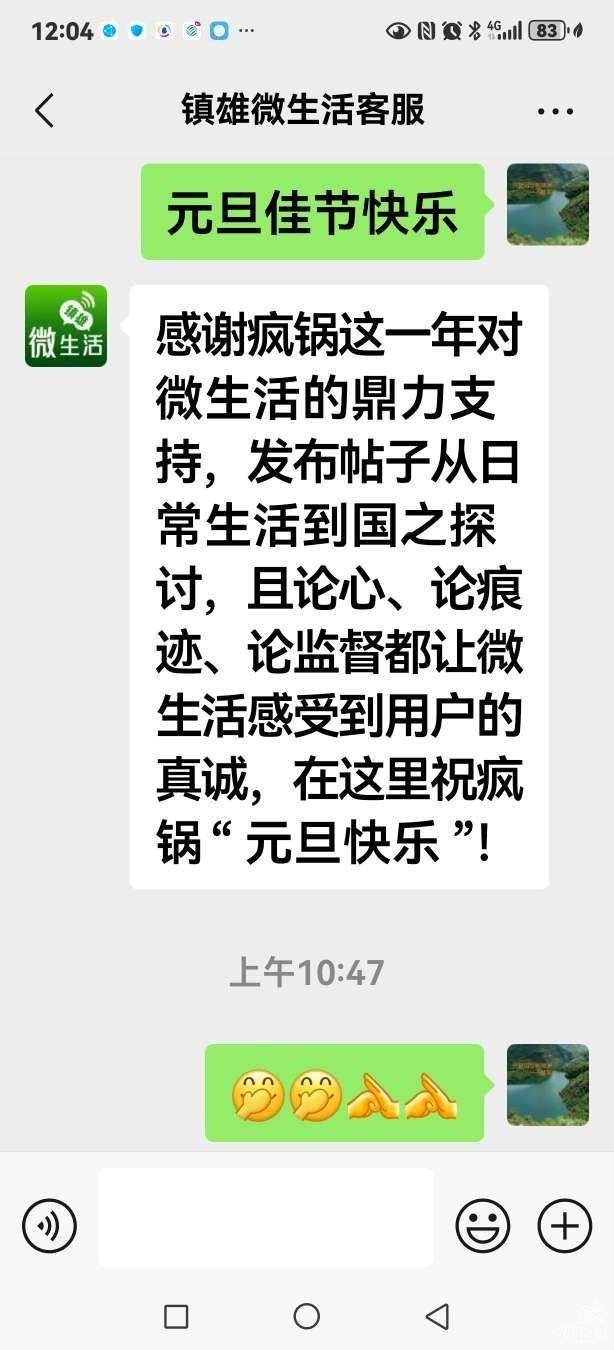Focus the message text field

click(x=265, y=1217)
